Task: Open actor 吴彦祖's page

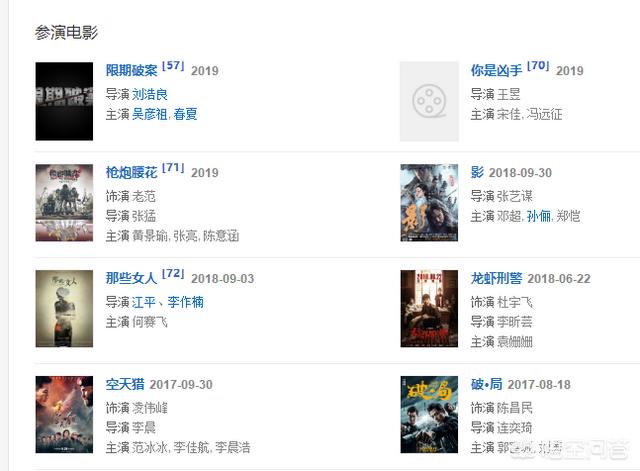Action: point(150,114)
